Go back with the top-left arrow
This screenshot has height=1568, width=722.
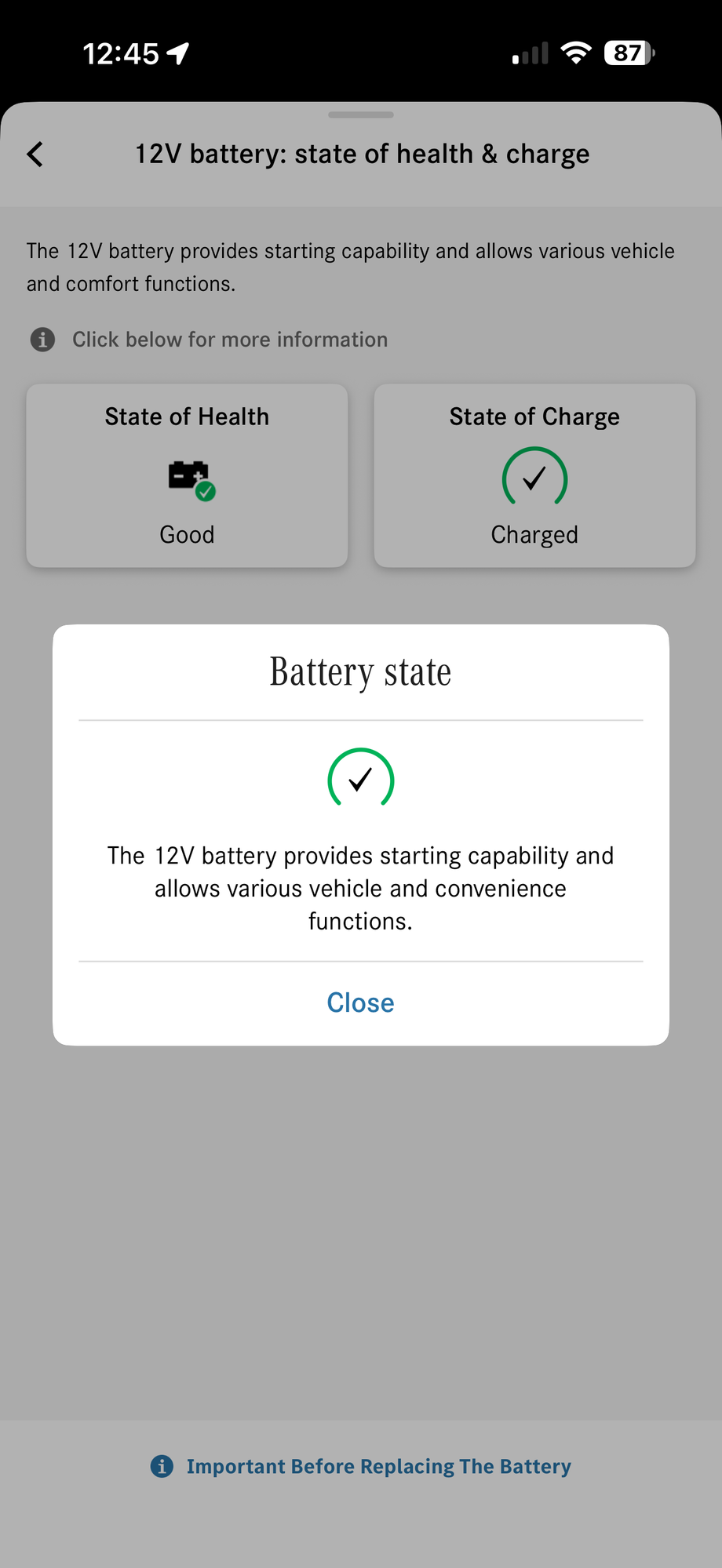(x=35, y=154)
